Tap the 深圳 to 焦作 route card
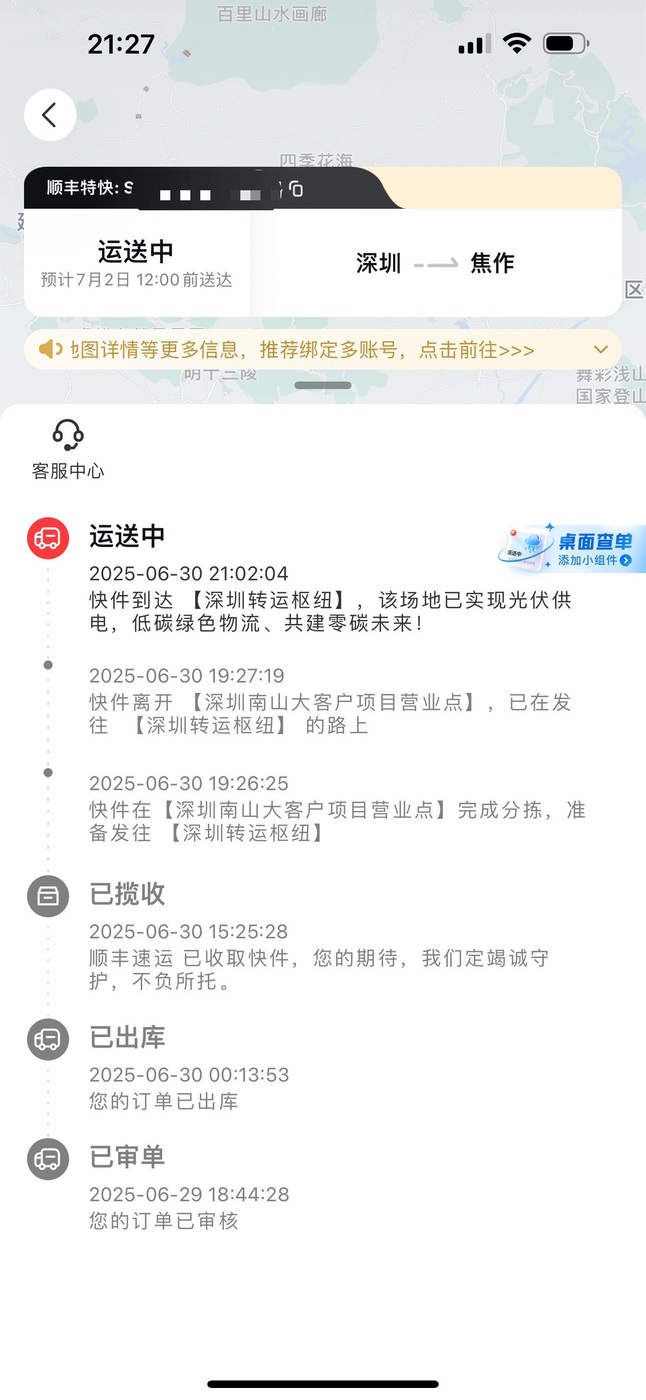Viewport: 646px width, 1400px height. click(x=435, y=263)
